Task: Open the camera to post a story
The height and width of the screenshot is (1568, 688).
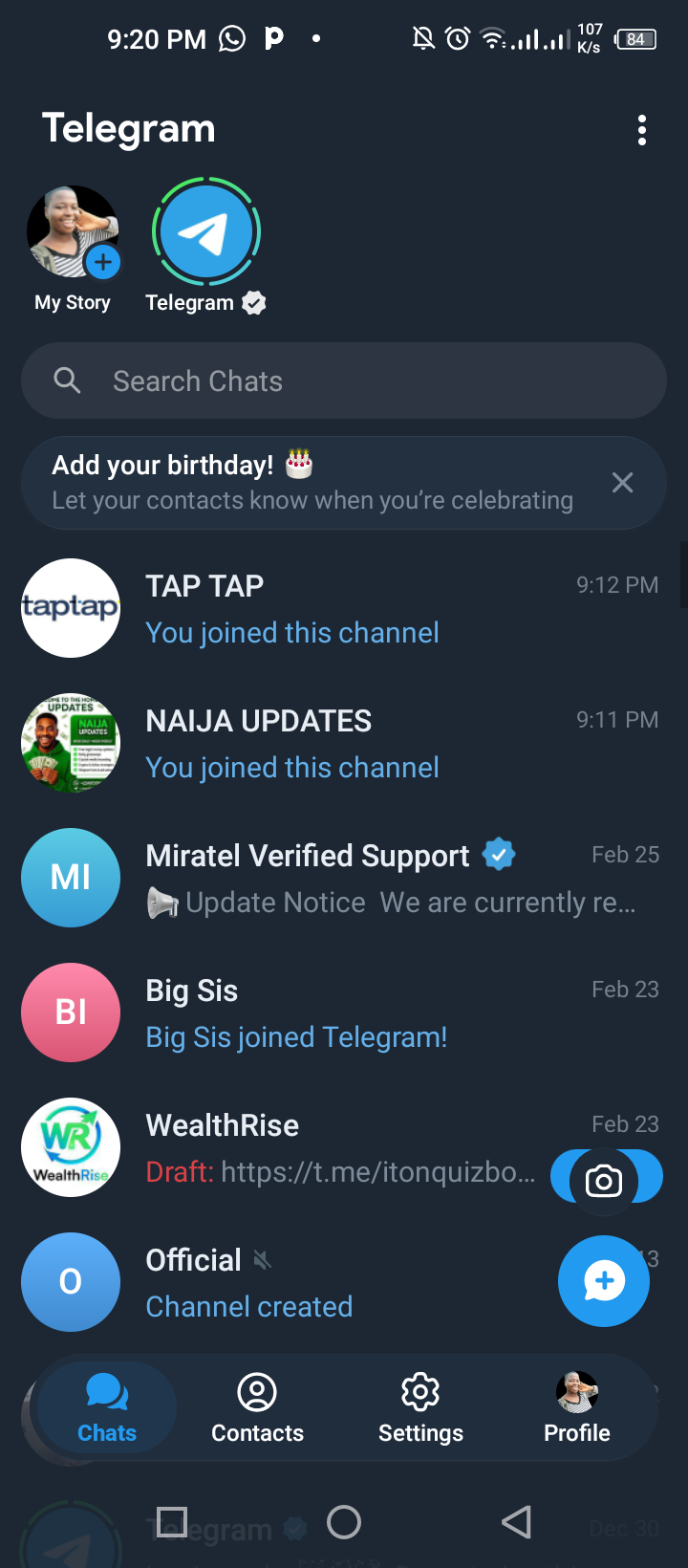Action: coord(604,1181)
